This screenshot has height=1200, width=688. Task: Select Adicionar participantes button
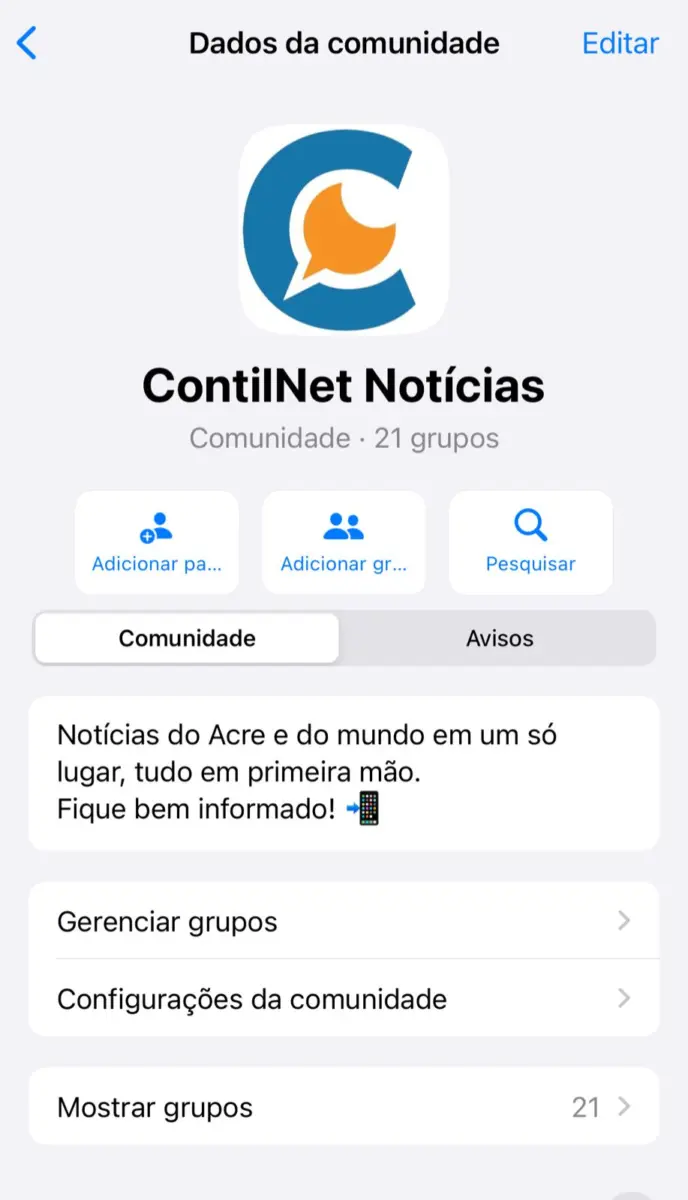[x=157, y=542]
